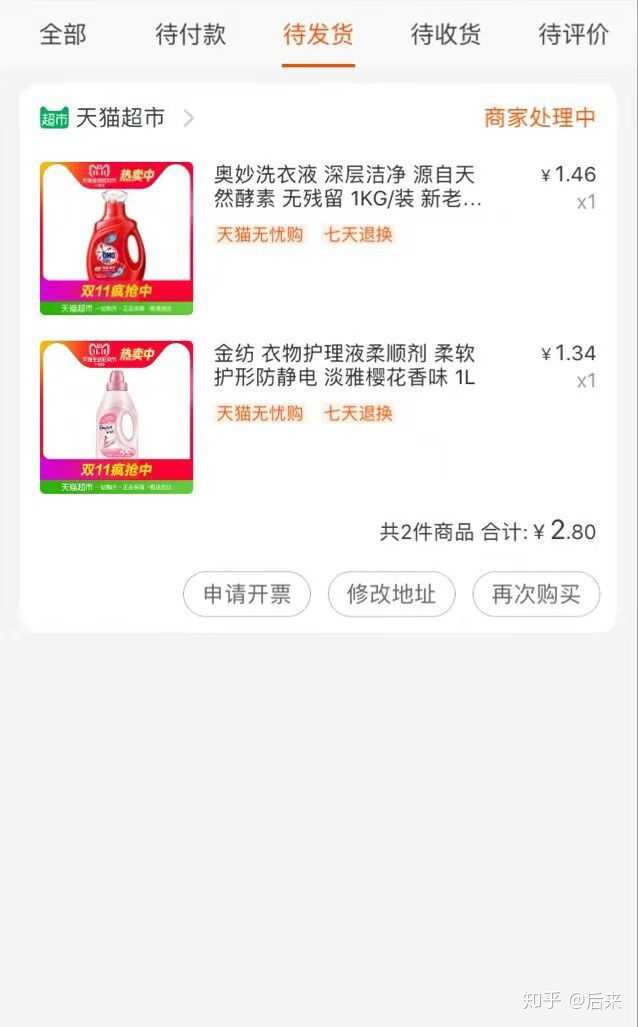This screenshot has width=638, height=1027.
Task: Open the 金纺 衣物护理液 product image
Action: point(116,416)
